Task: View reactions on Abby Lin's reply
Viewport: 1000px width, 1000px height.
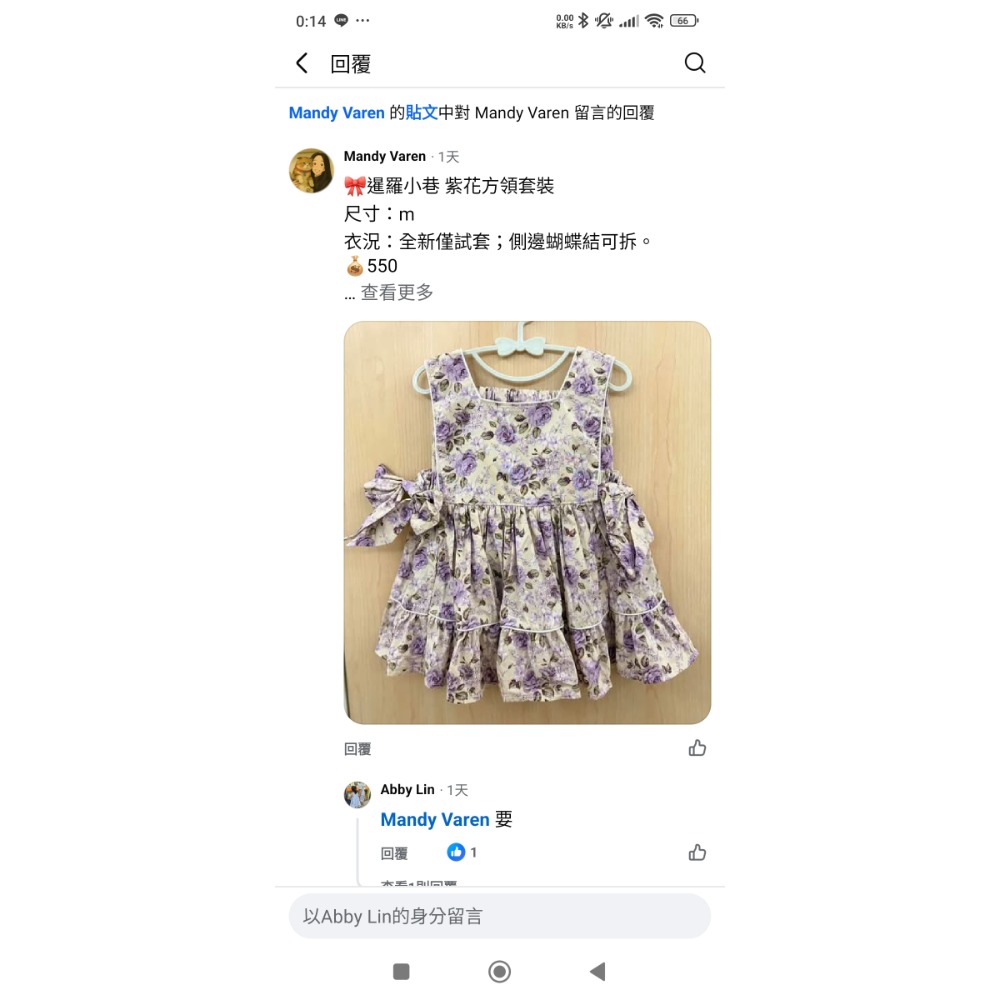Action: click(462, 852)
